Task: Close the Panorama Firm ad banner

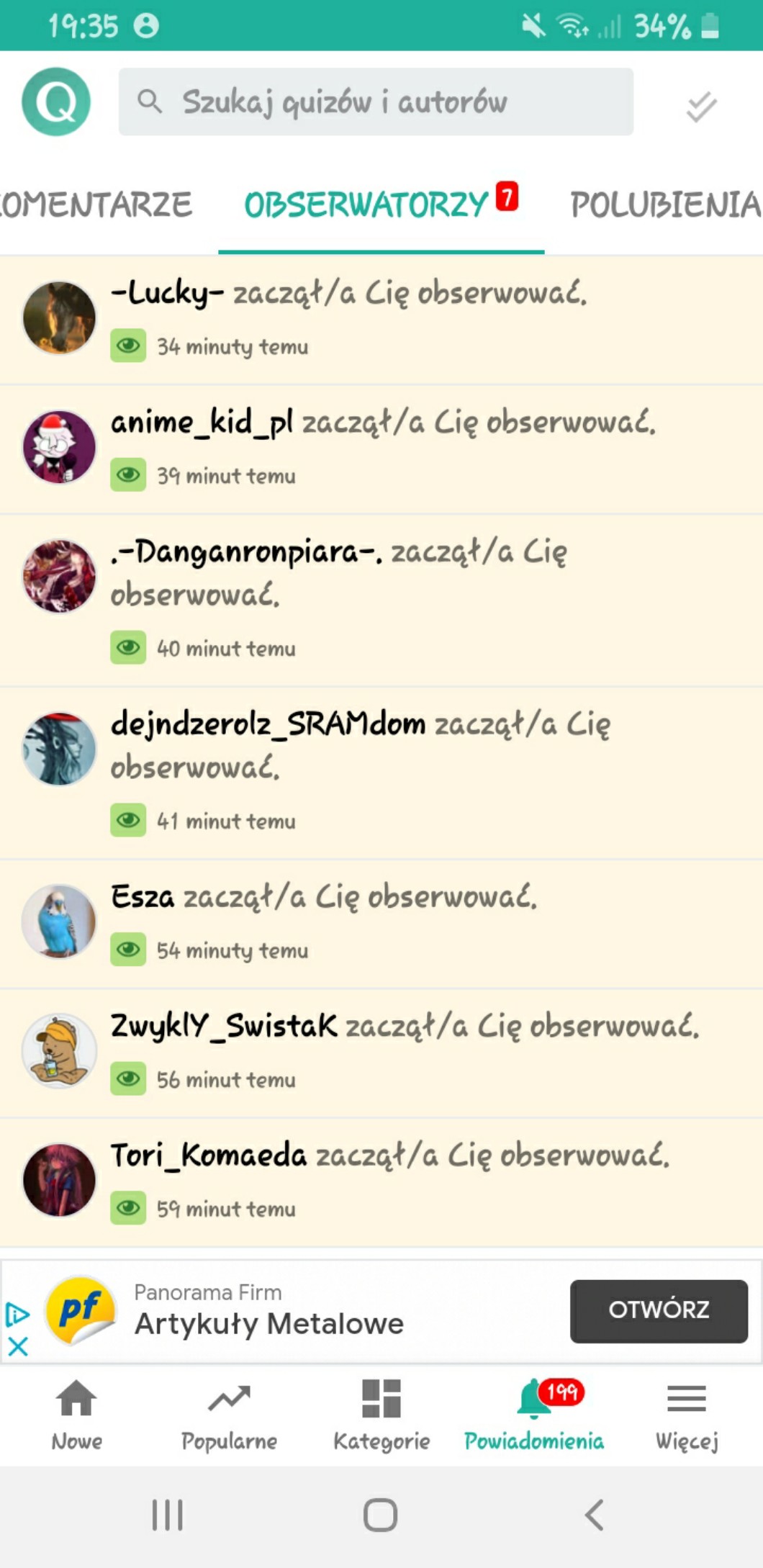Action: click(18, 1346)
